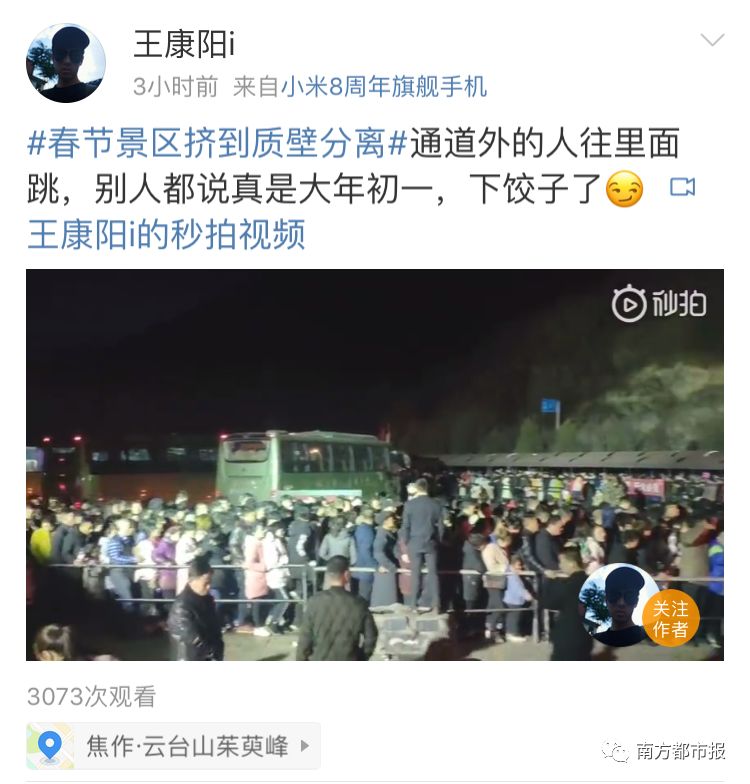Image resolution: width=750 pixels, height=784 pixels.
Task: Open hashtag #春节景区挤到质壁分离#
Action: click(x=217, y=143)
